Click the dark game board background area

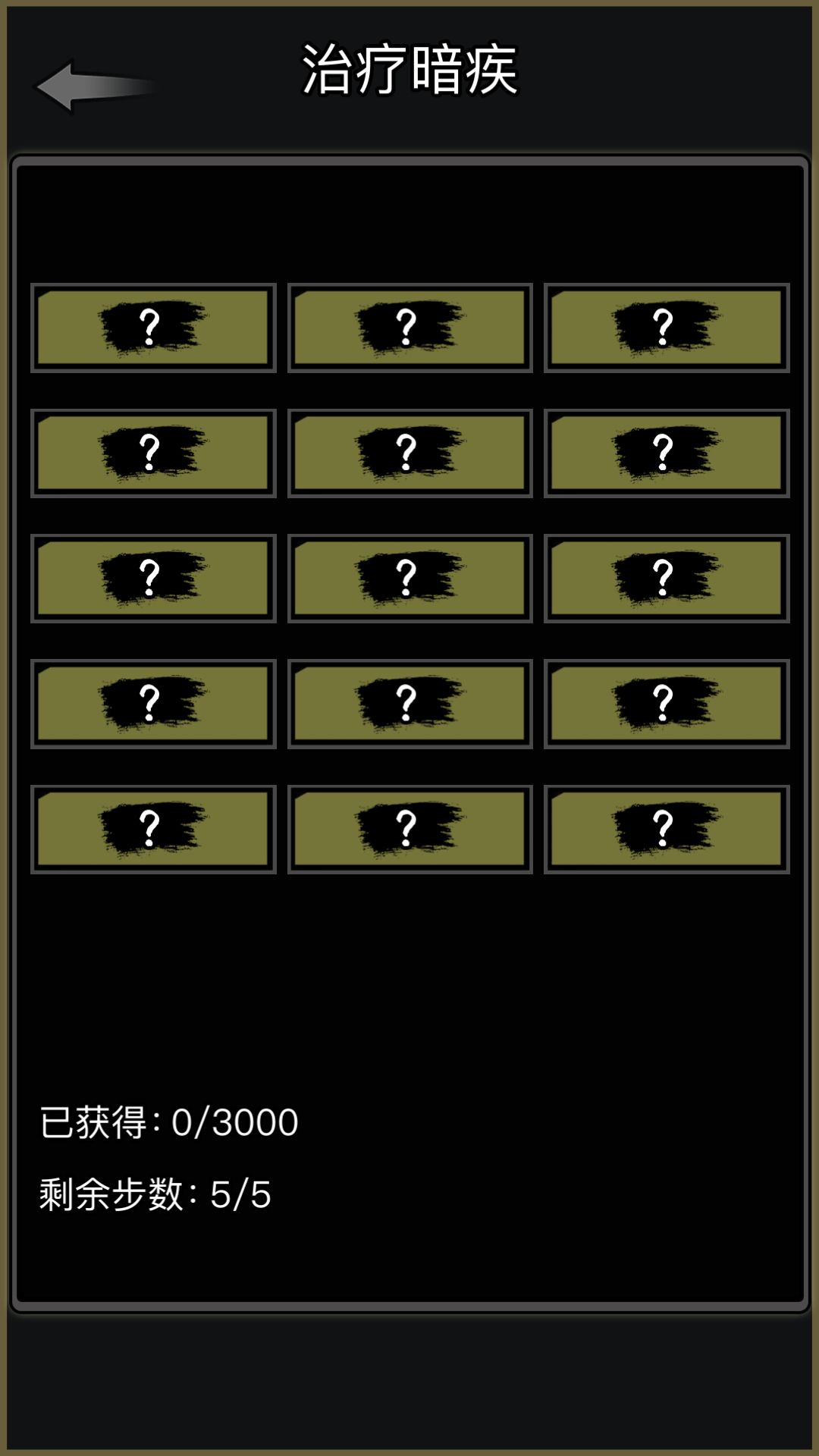(409, 986)
